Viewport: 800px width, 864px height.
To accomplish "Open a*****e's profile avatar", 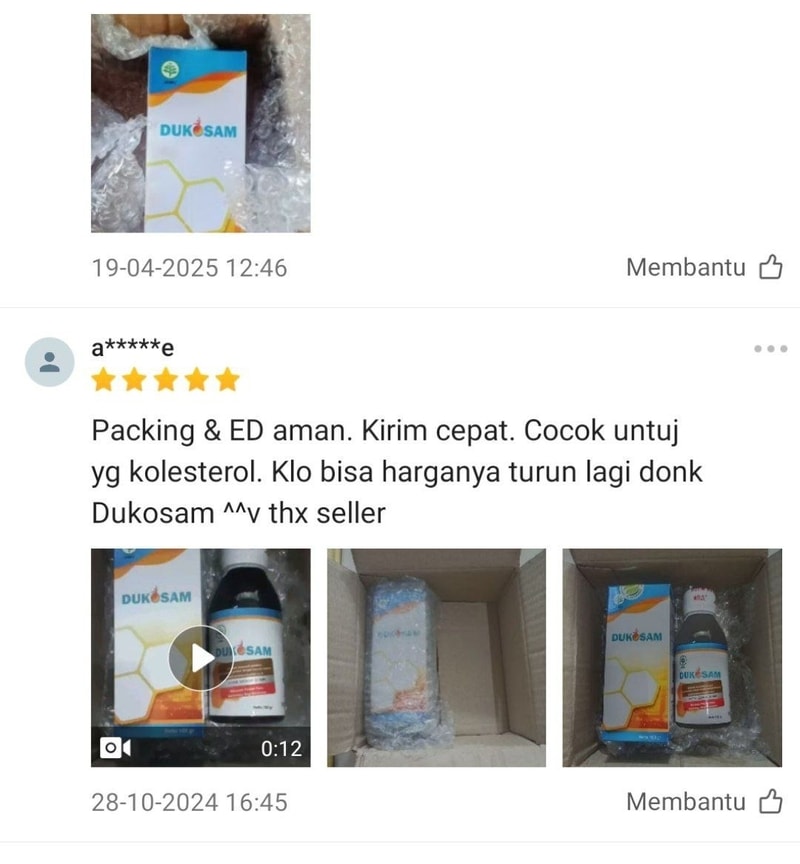I will tap(49, 362).
